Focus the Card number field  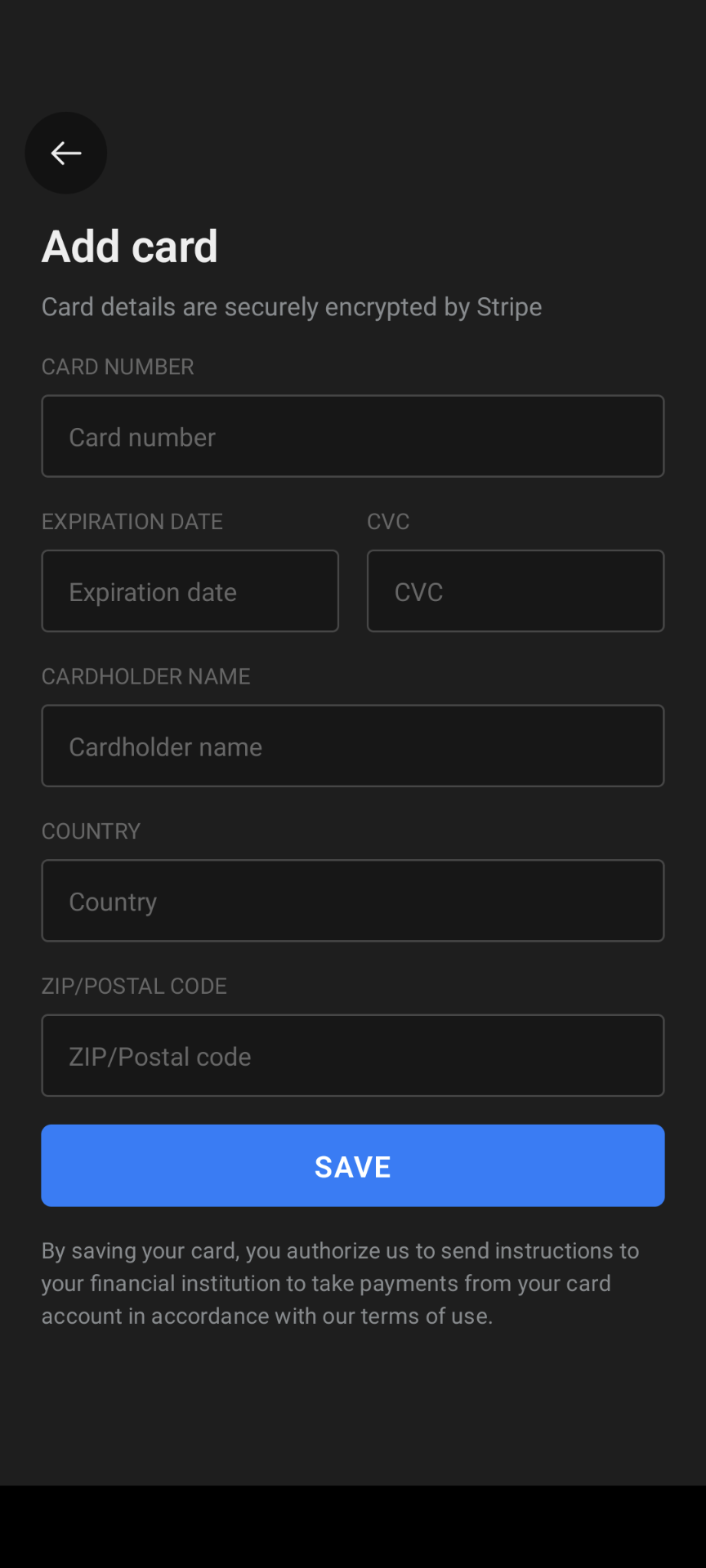pyautogui.click(x=353, y=436)
